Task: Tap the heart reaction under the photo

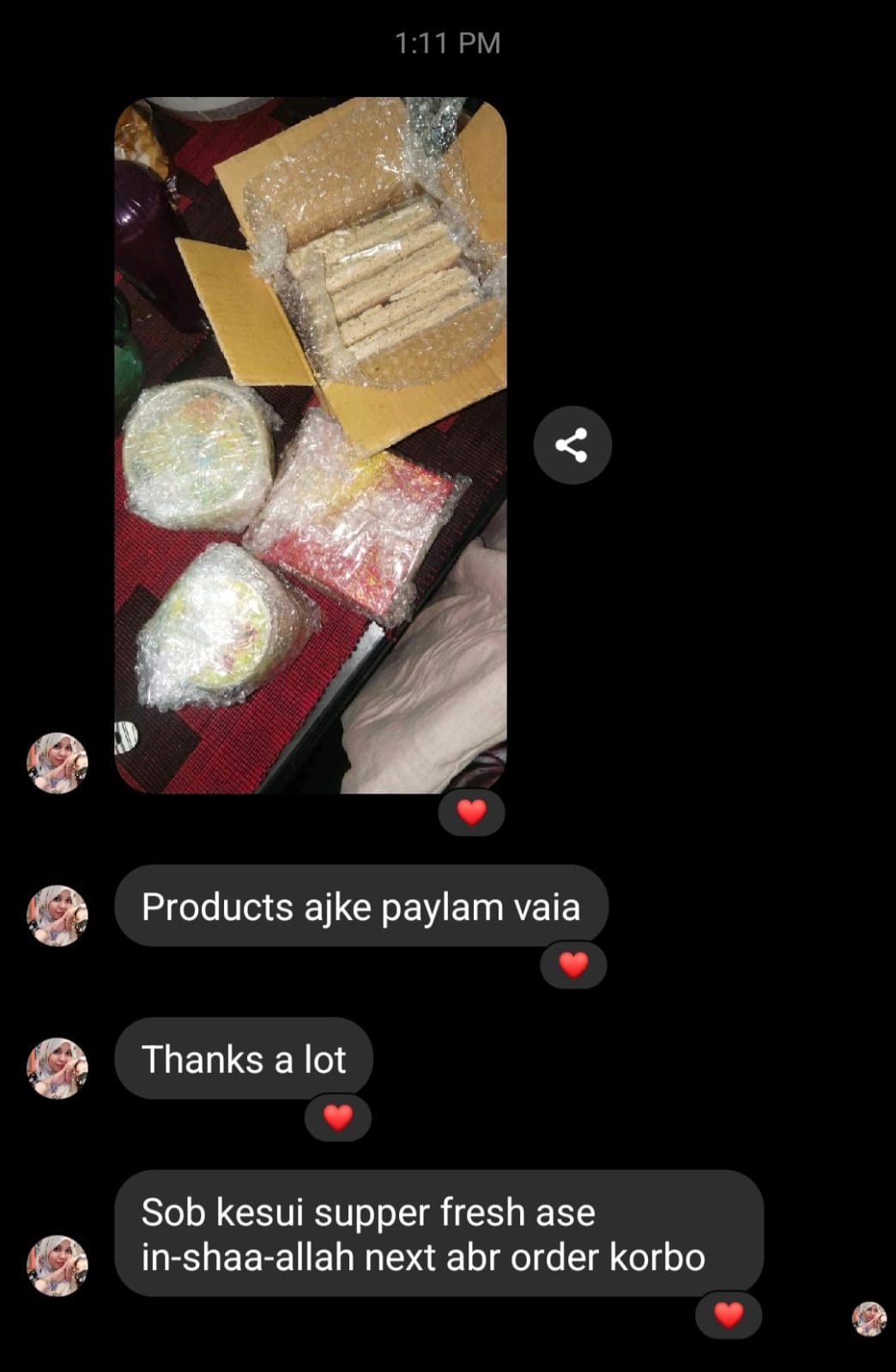Action: pos(471,812)
